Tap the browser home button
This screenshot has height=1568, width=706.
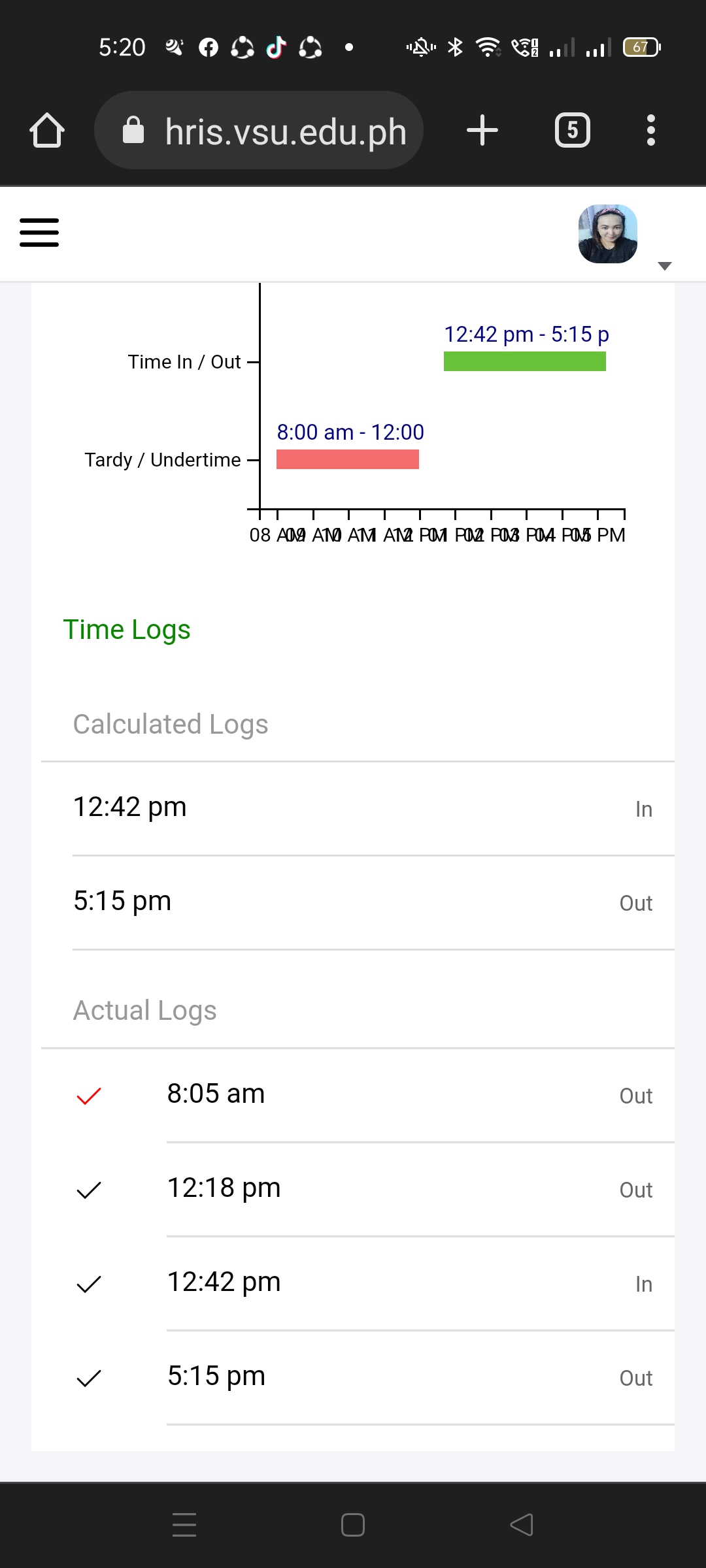47,130
